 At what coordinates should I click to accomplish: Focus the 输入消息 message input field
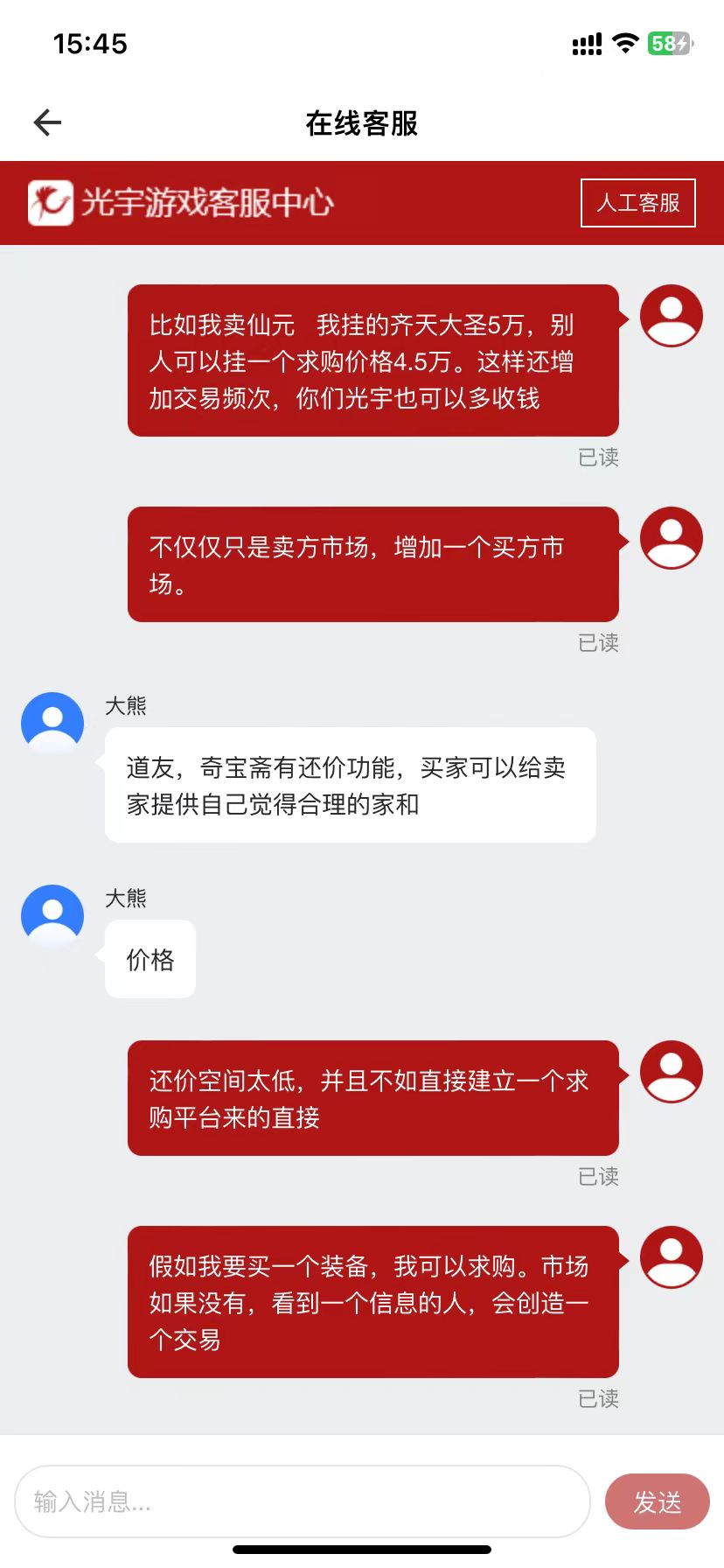pyautogui.click(x=303, y=1501)
